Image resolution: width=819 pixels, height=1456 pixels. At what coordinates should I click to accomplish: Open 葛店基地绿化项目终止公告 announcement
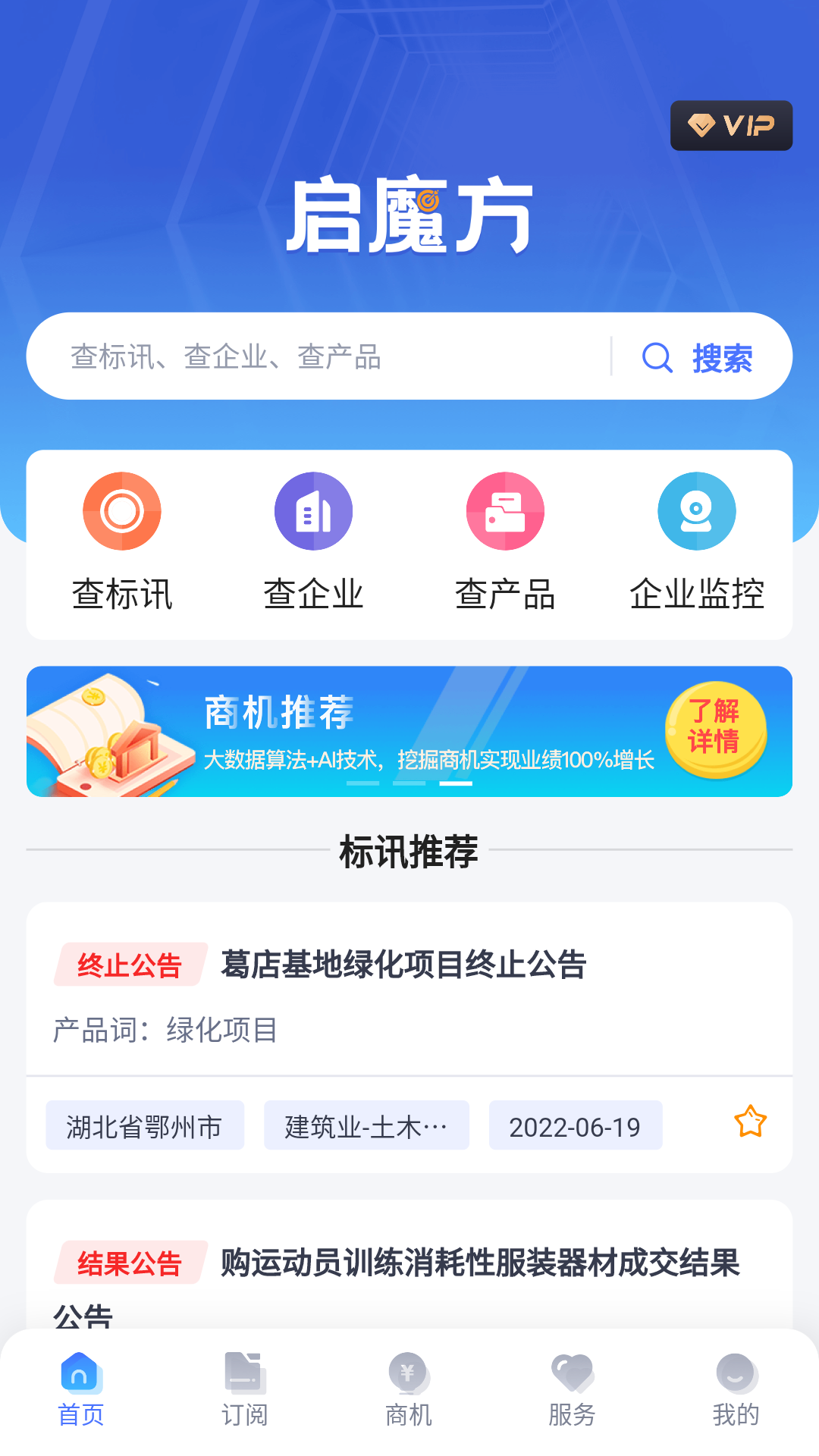tap(402, 965)
